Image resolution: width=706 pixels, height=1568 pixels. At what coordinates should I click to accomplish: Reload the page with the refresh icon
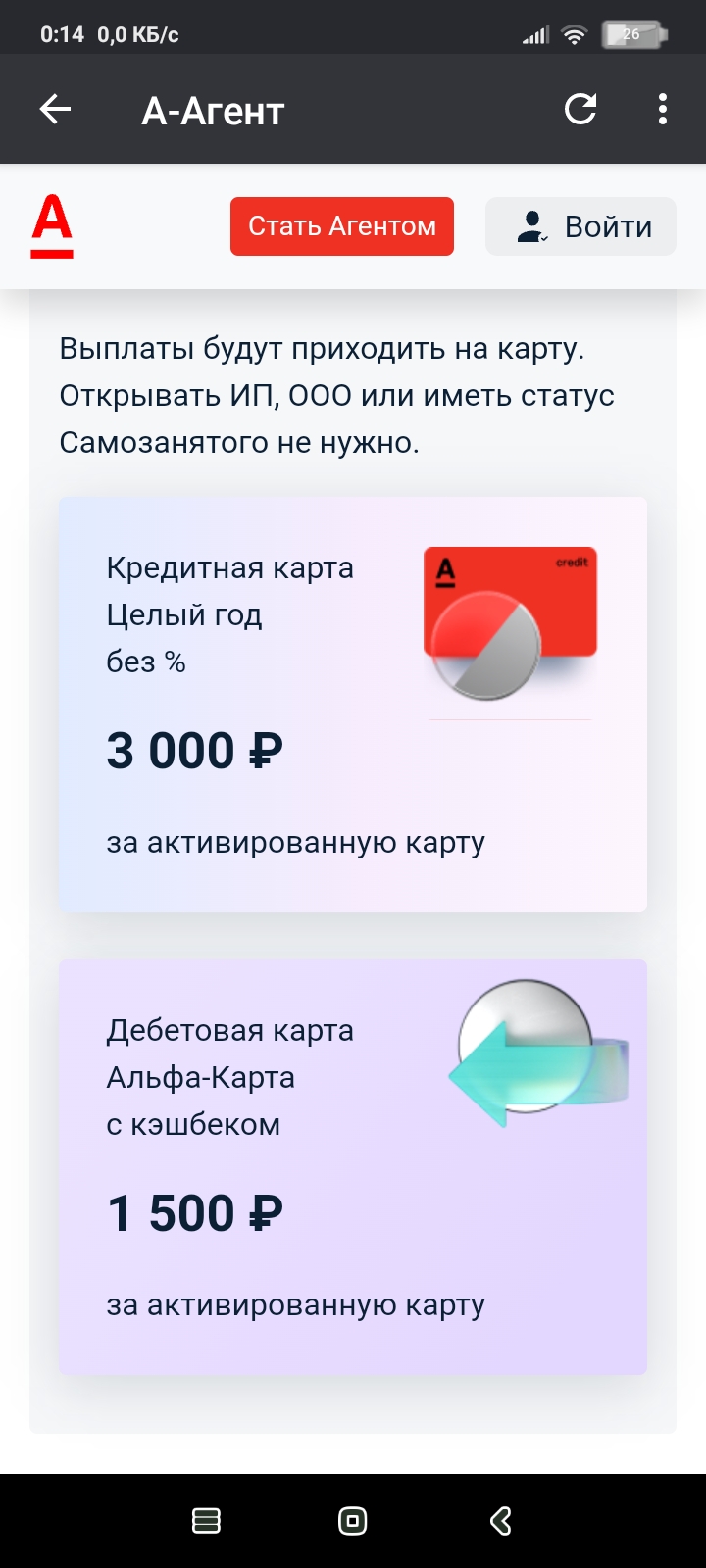pyautogui.click(x=580, y=110)
